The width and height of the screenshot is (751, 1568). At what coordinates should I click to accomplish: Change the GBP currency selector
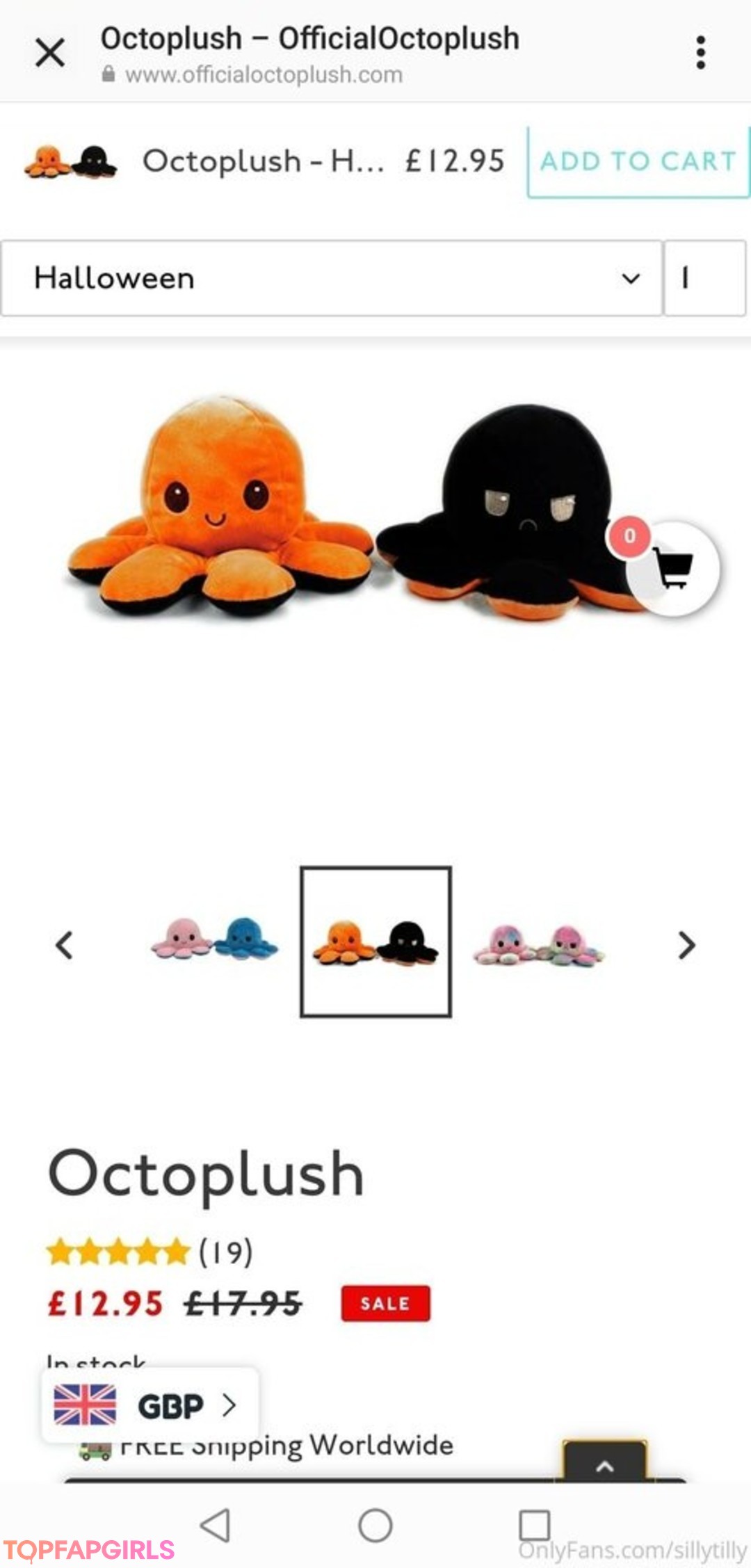(150, 1406)
